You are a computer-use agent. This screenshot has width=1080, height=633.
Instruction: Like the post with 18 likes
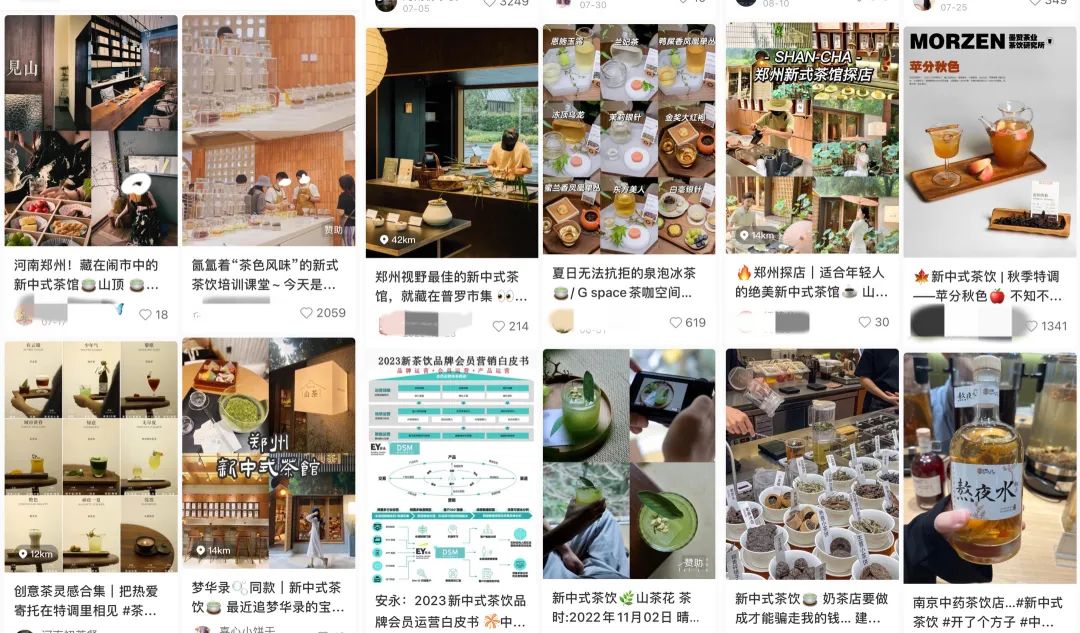pos(146,314)
